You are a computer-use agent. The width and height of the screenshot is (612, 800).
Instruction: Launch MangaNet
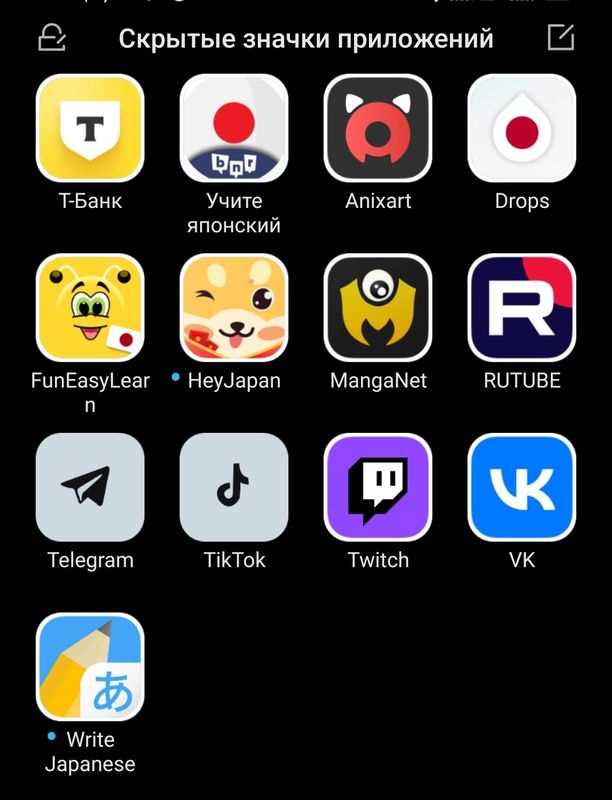[x=378, y=308]
